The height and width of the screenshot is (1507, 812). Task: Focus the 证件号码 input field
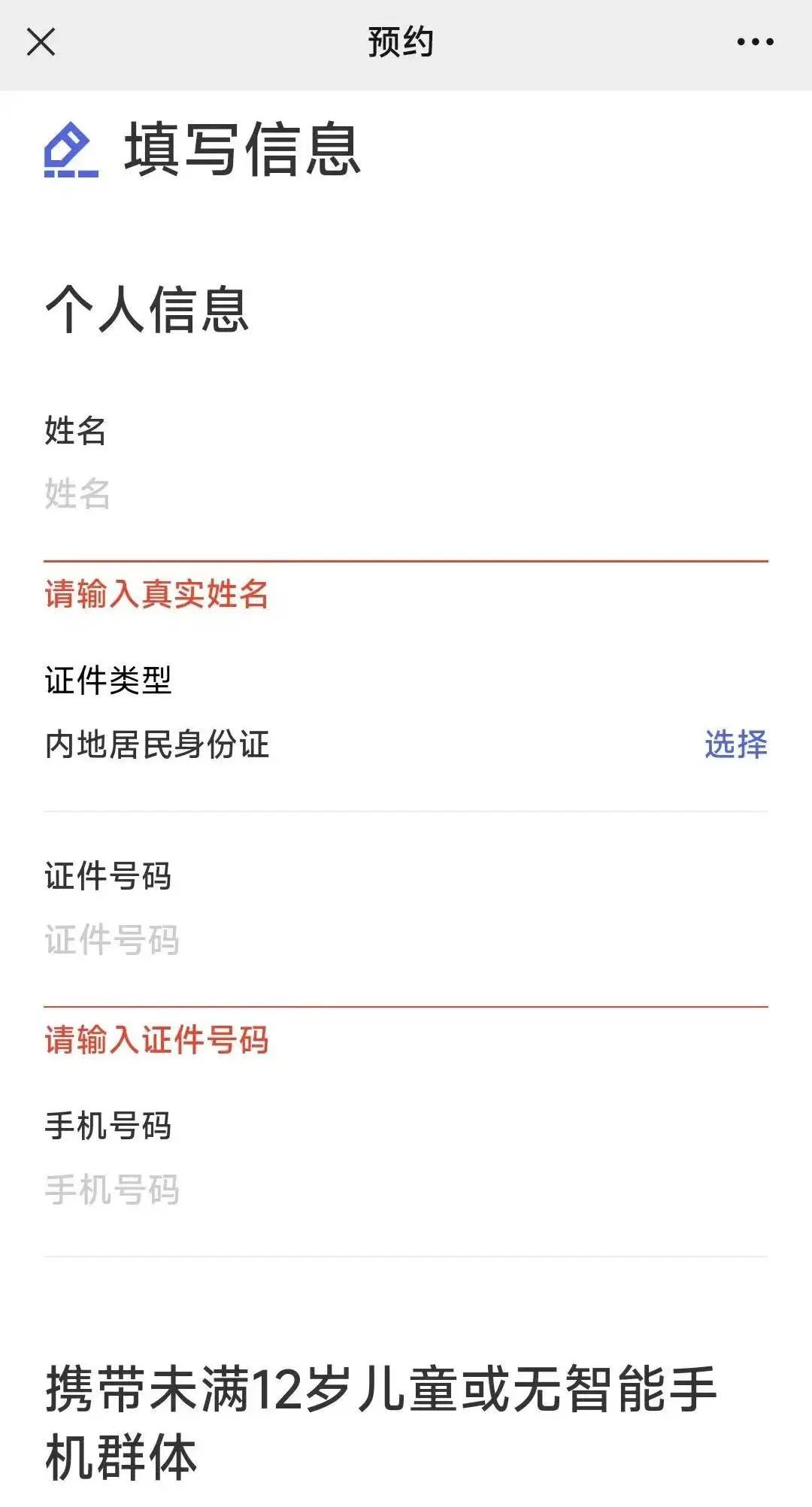click(x=406, y=940)
